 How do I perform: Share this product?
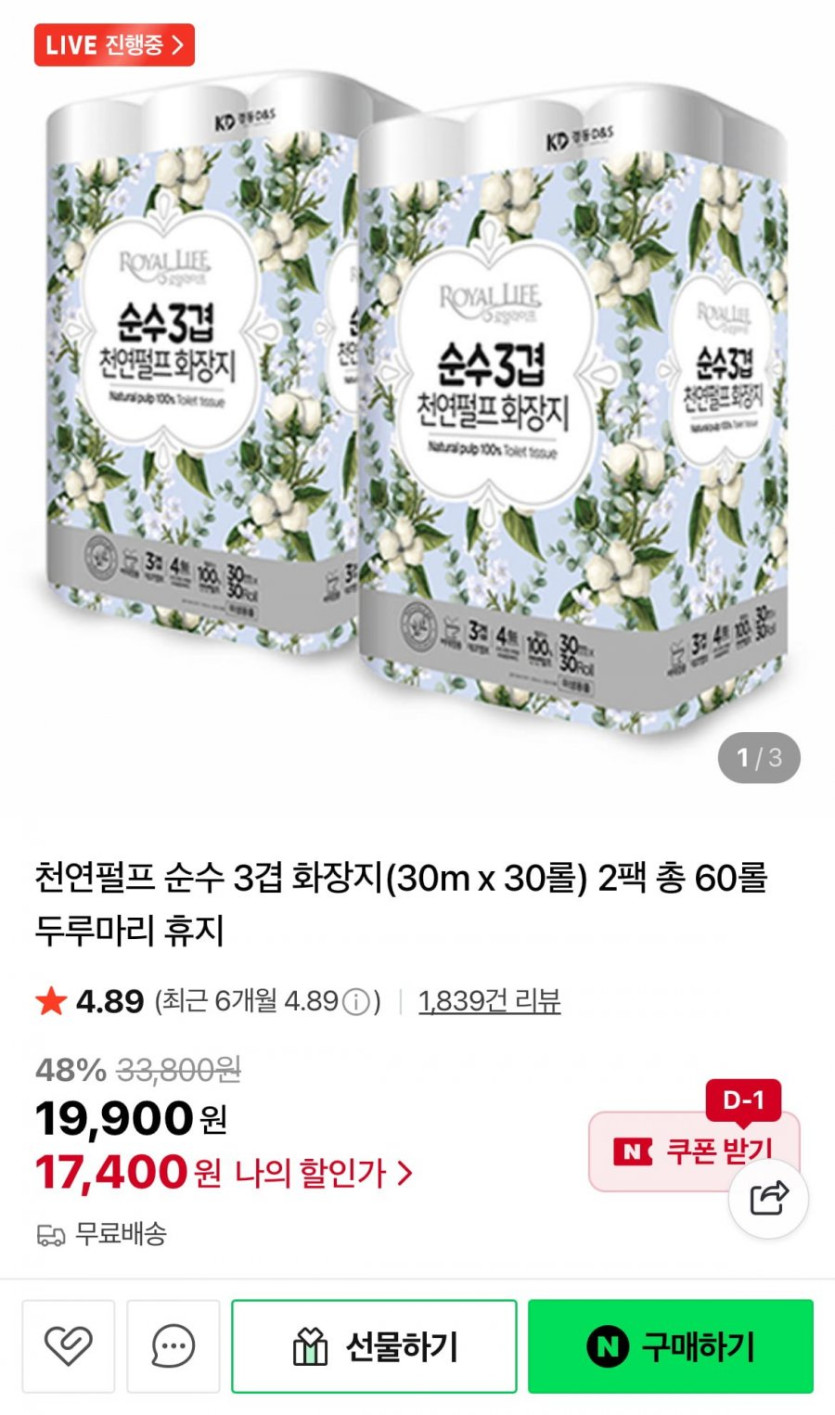[768, 1197]
